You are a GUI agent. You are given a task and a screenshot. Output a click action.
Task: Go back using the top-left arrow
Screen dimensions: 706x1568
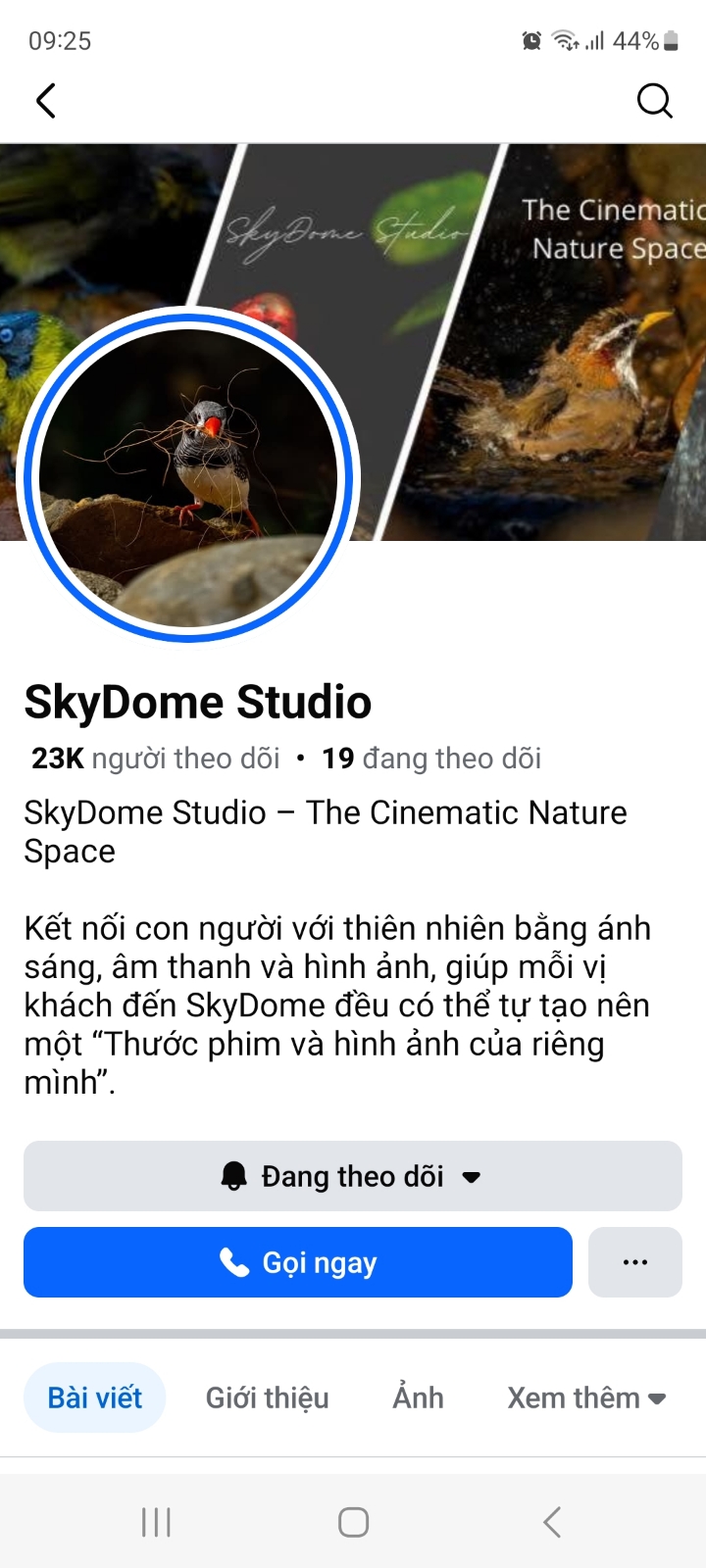pos(46,101)
